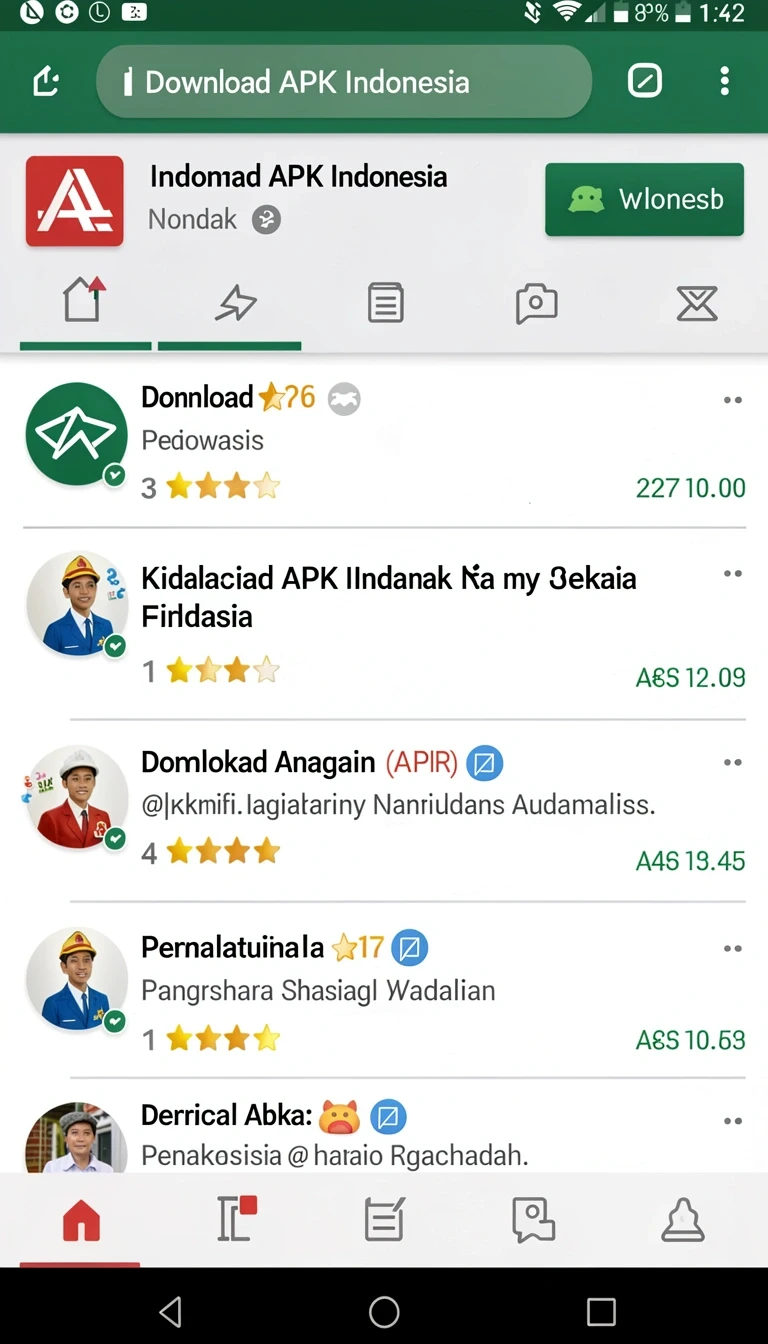768x1344 pixels.
Task: Tap the green Wlonesb button
Action: [644, 199]
